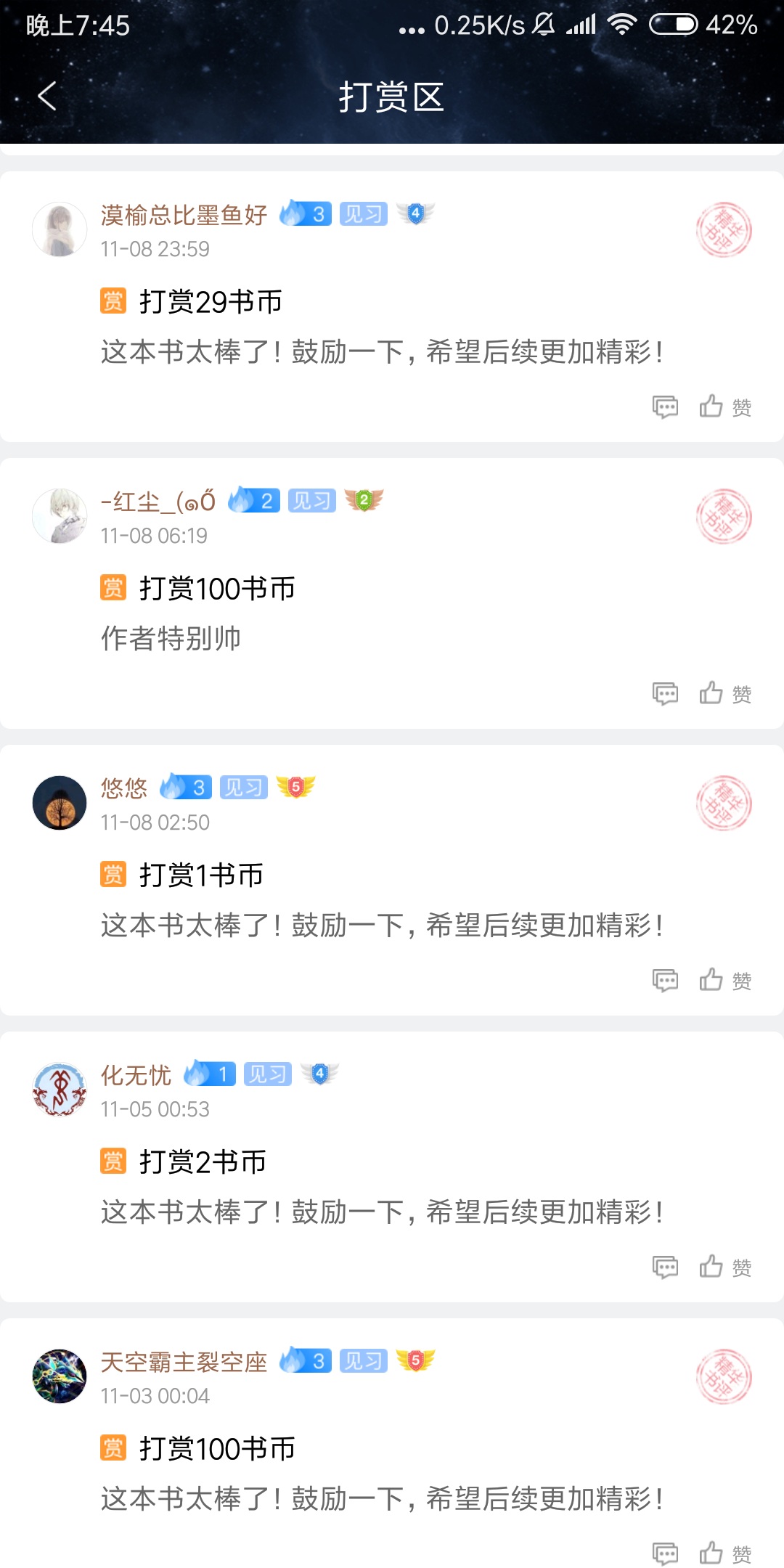The height and width of the screenshot is (1568, 784).
Task: Like the 作者特别帅 post
Action: coord(724,693)
